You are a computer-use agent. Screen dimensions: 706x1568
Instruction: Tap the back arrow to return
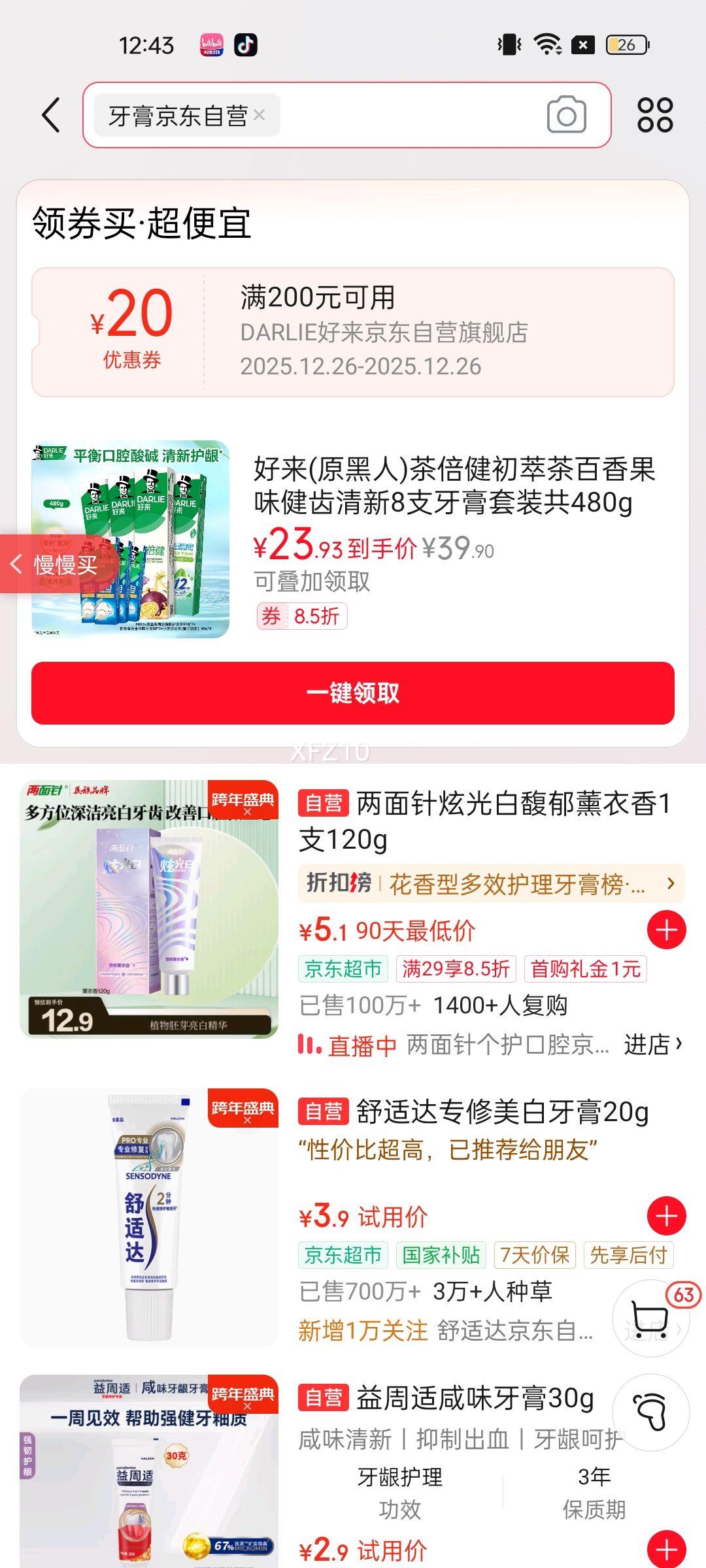[50, 115]
